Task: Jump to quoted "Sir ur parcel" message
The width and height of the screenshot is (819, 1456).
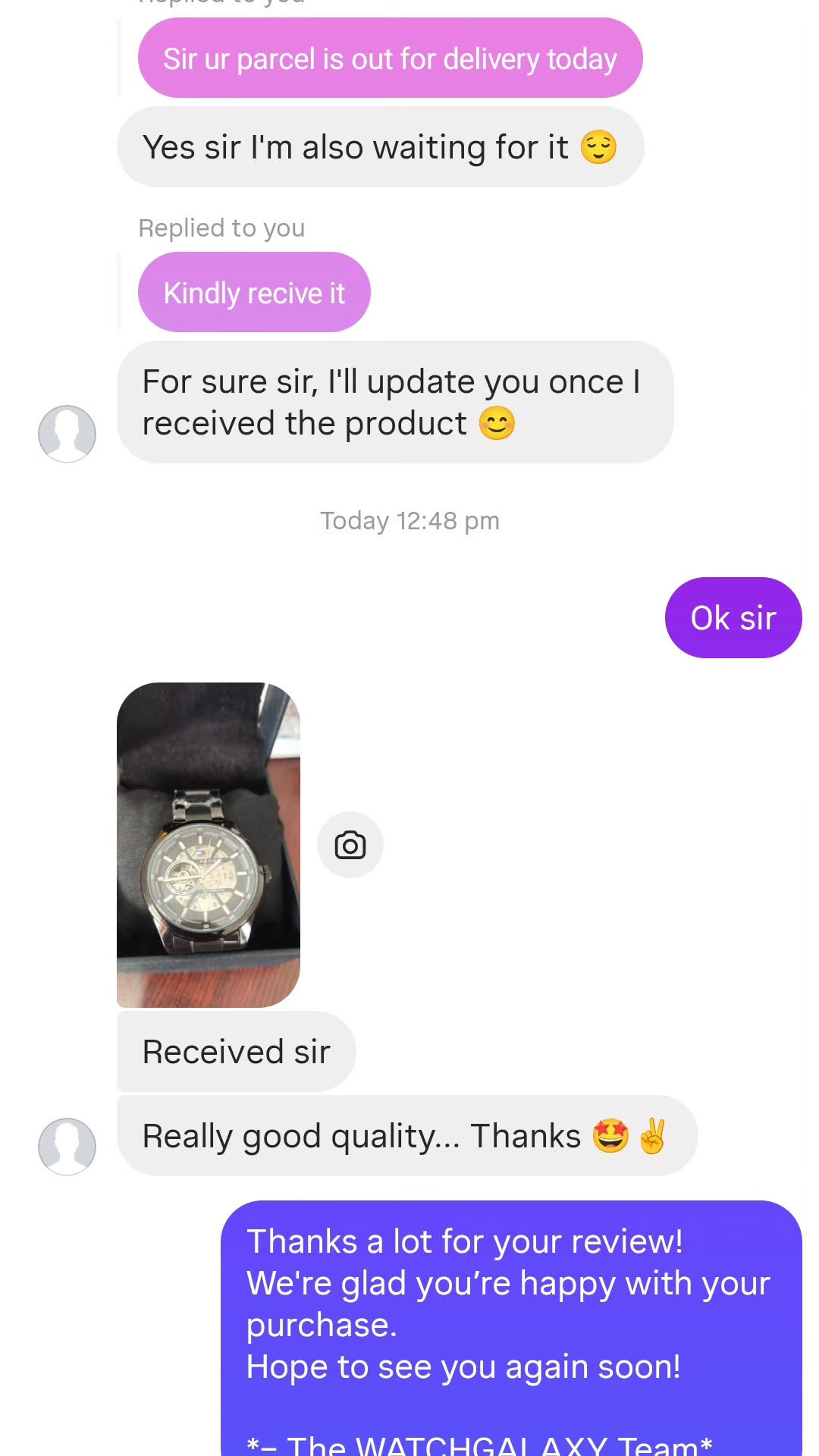Action: click(390, 58)
